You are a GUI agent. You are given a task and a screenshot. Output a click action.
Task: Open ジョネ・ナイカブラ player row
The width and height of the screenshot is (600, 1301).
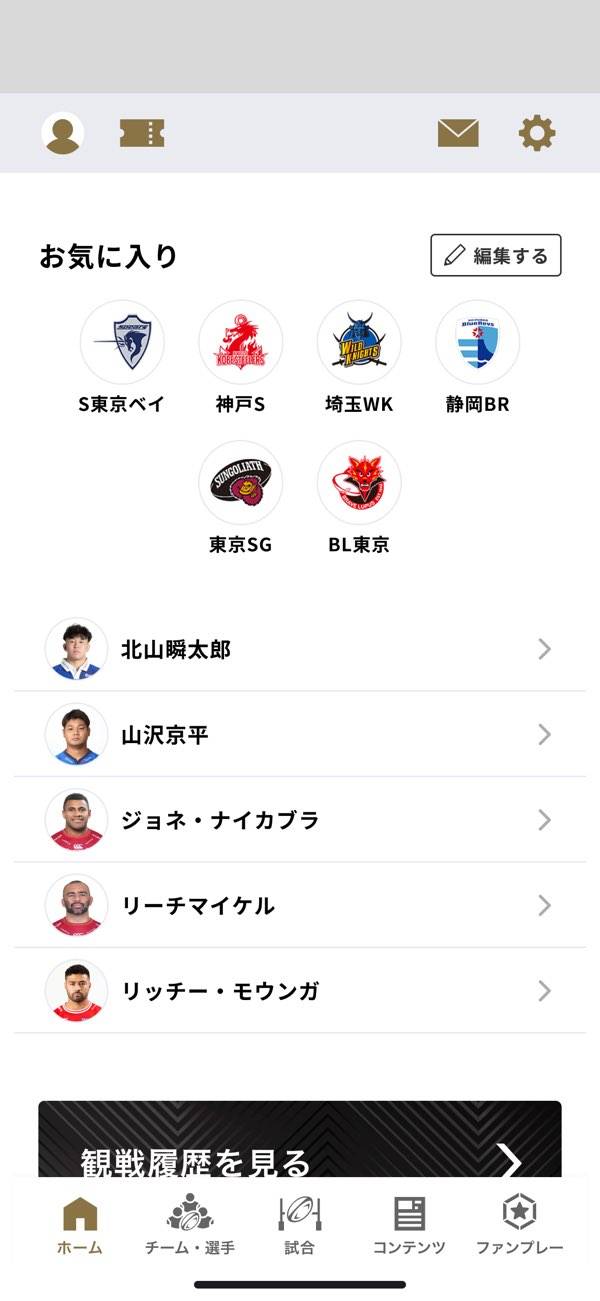(x=300, y=820)
